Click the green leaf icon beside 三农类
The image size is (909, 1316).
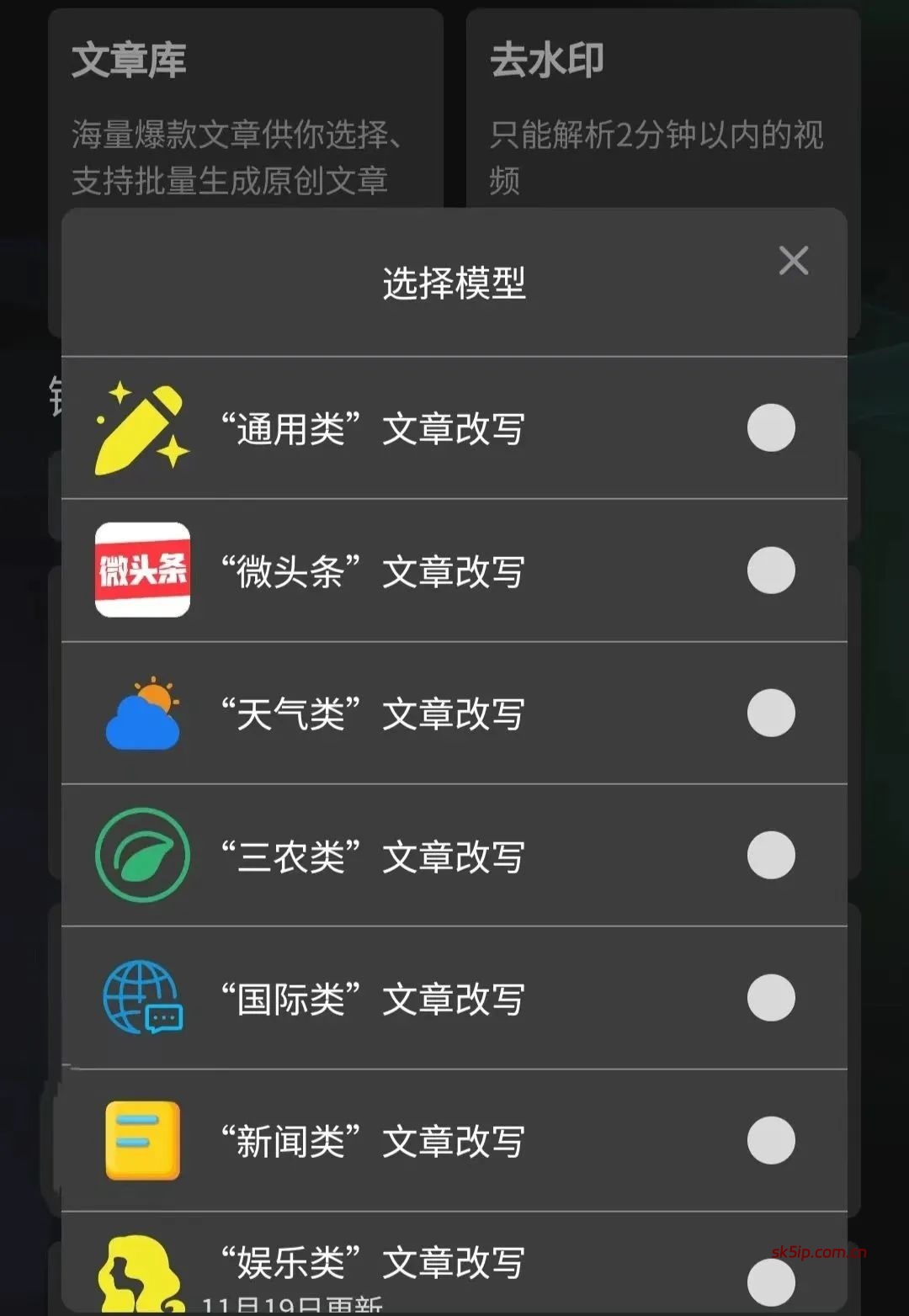coord(141,853)
